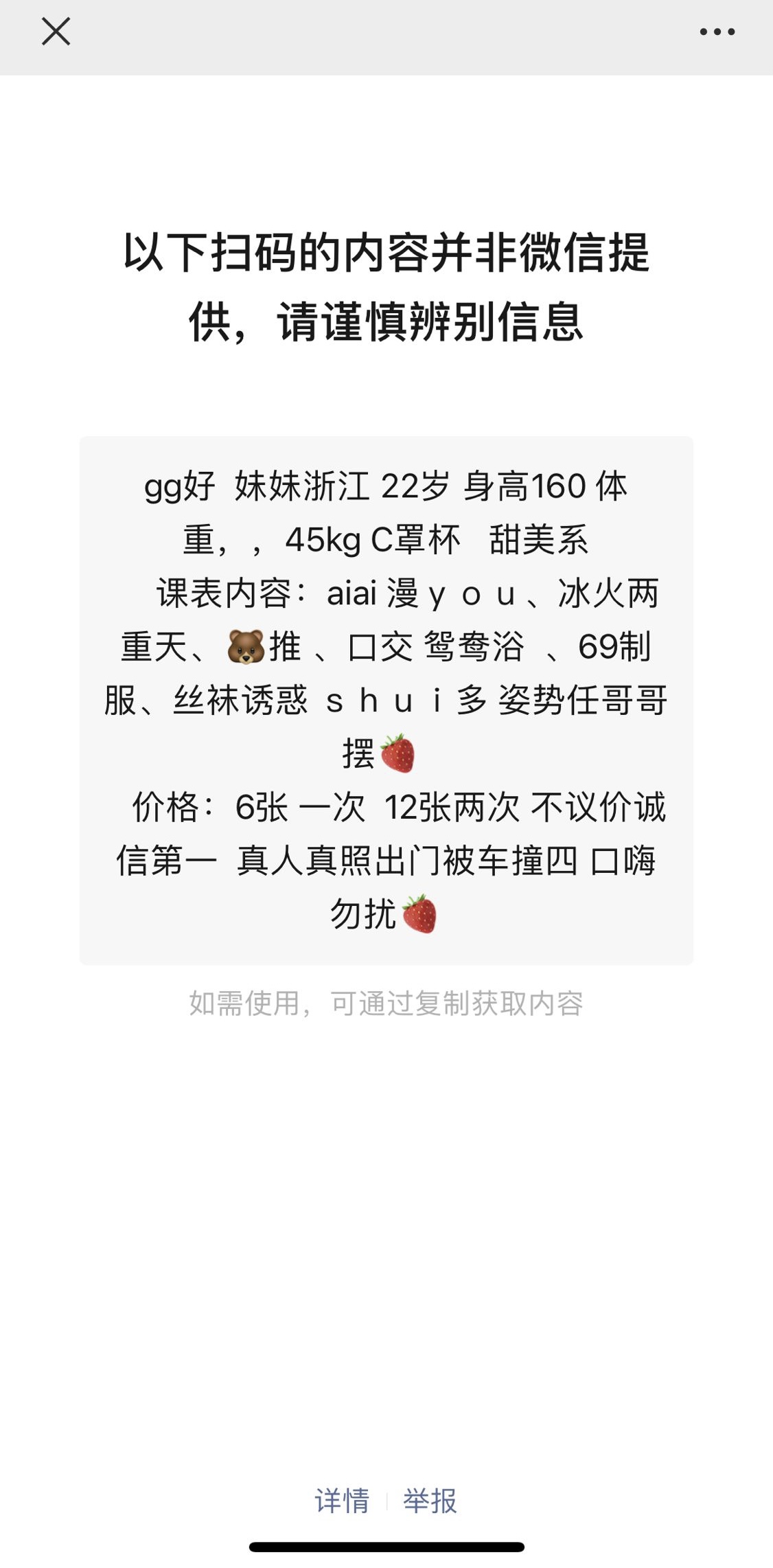Select the gray scanned content box
This screenshot has height=1568, width=773.
pos(386,701)
